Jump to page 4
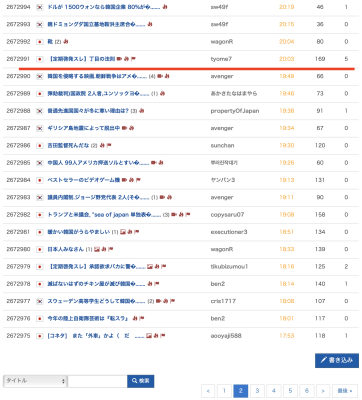This screenshot has width=362, height=400. tap(274, 391)
